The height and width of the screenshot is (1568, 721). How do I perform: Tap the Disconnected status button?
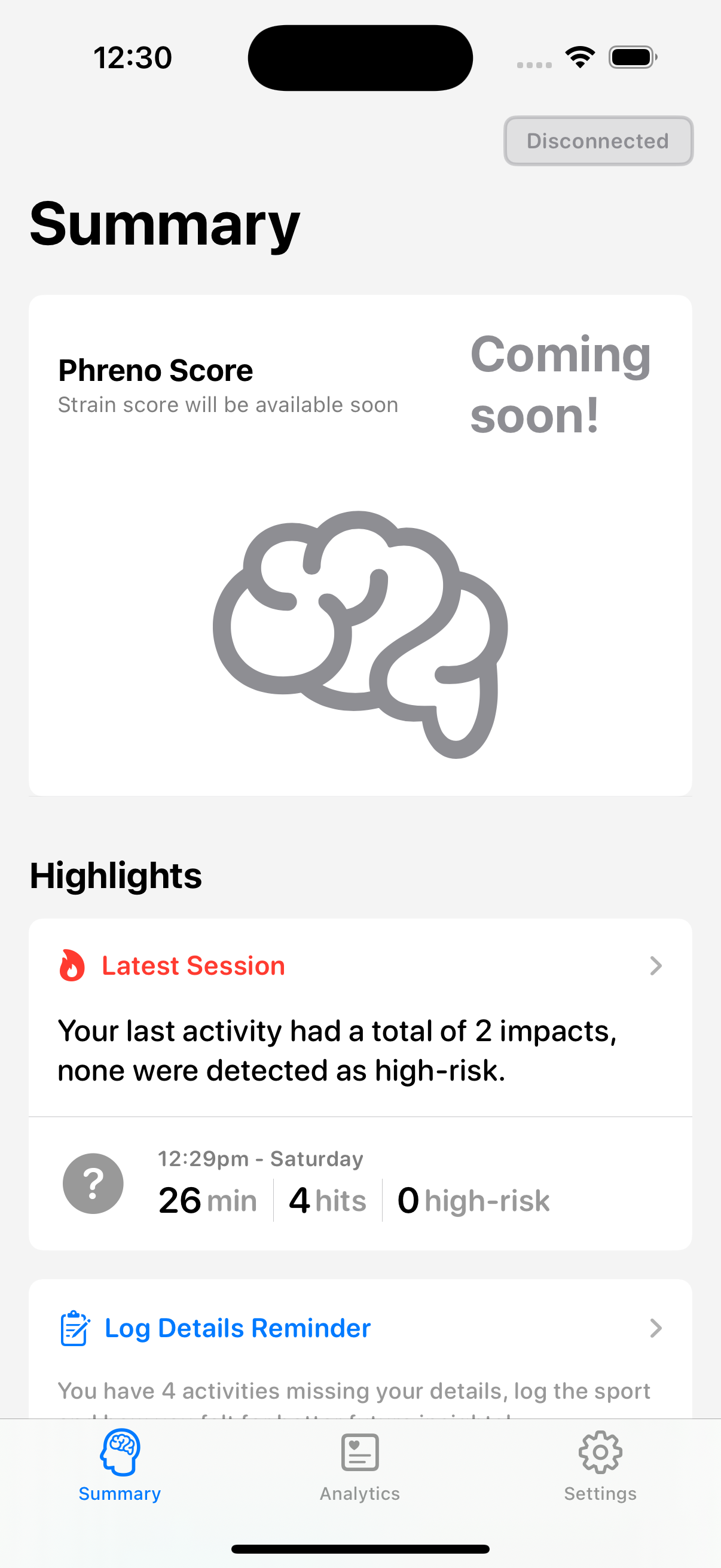point(598,141)
